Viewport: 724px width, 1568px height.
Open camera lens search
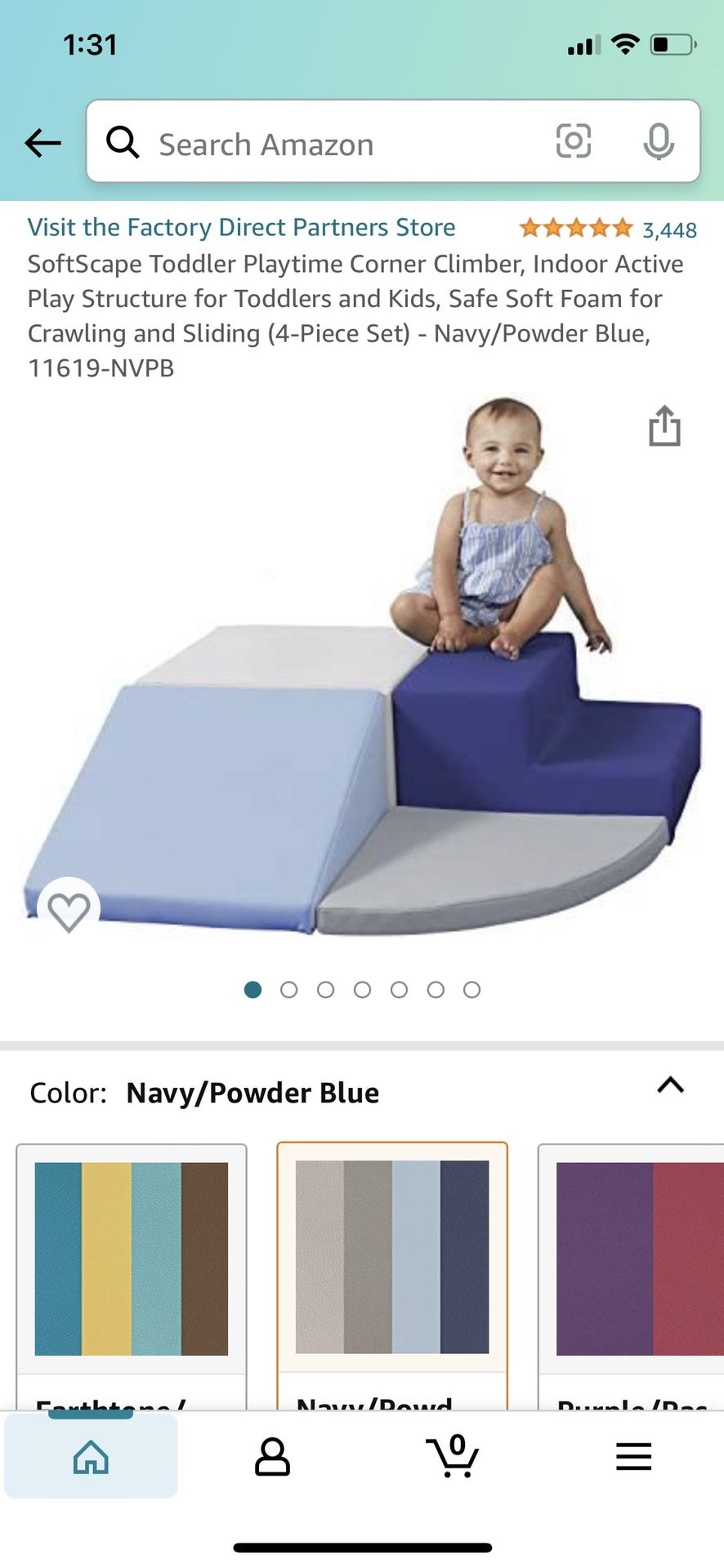(x=573, y=141)
